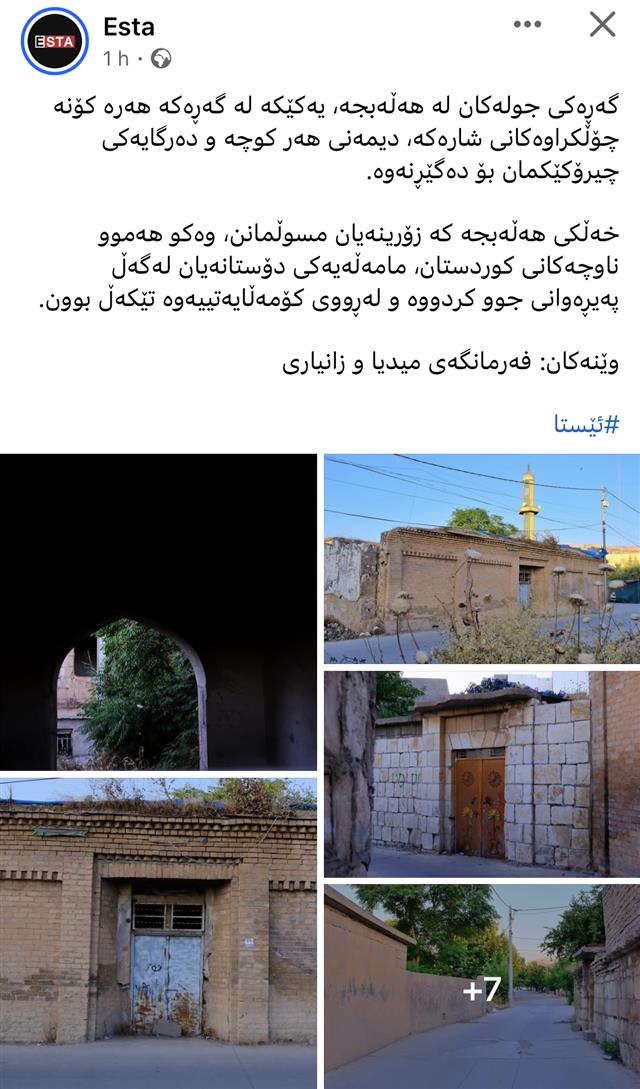Open the Esta page name link

click(x=128, y=26)
